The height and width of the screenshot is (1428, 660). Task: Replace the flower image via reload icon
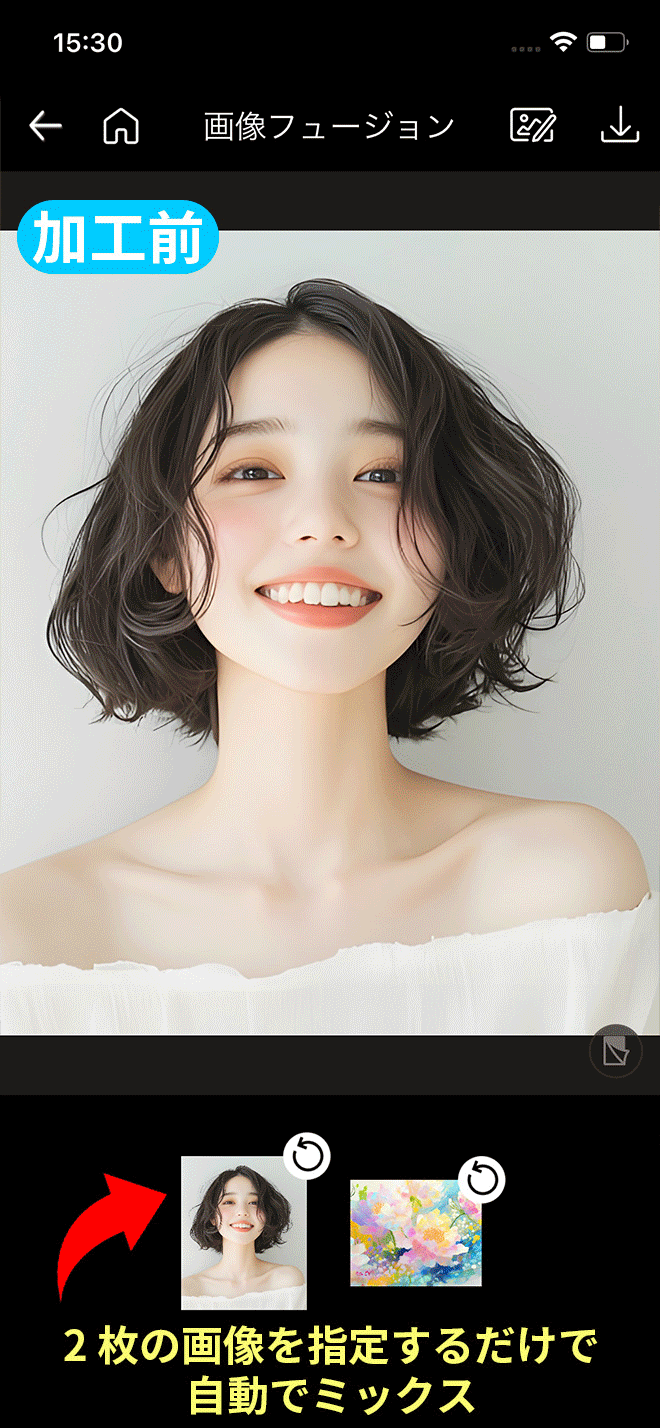coord(482,1179)
